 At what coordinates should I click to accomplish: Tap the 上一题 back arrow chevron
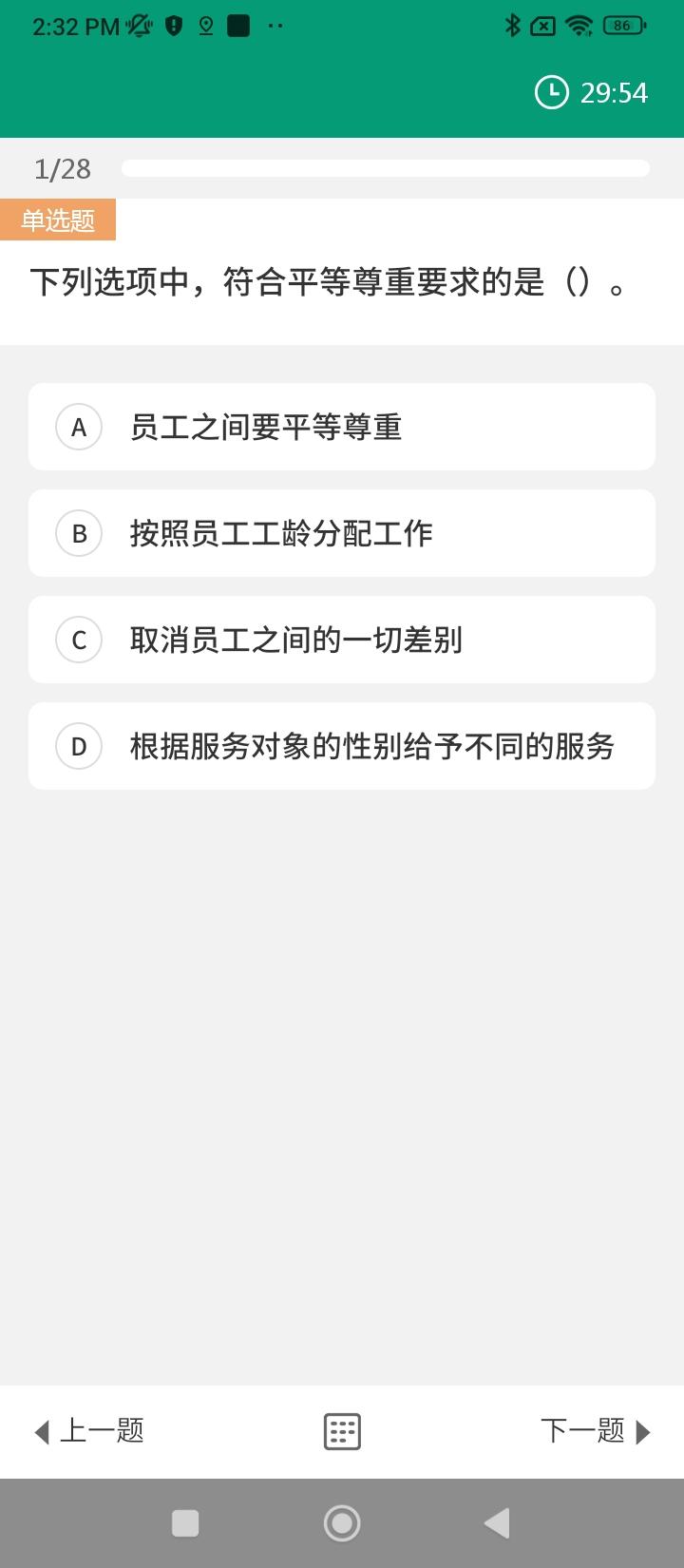(40, 1430)
